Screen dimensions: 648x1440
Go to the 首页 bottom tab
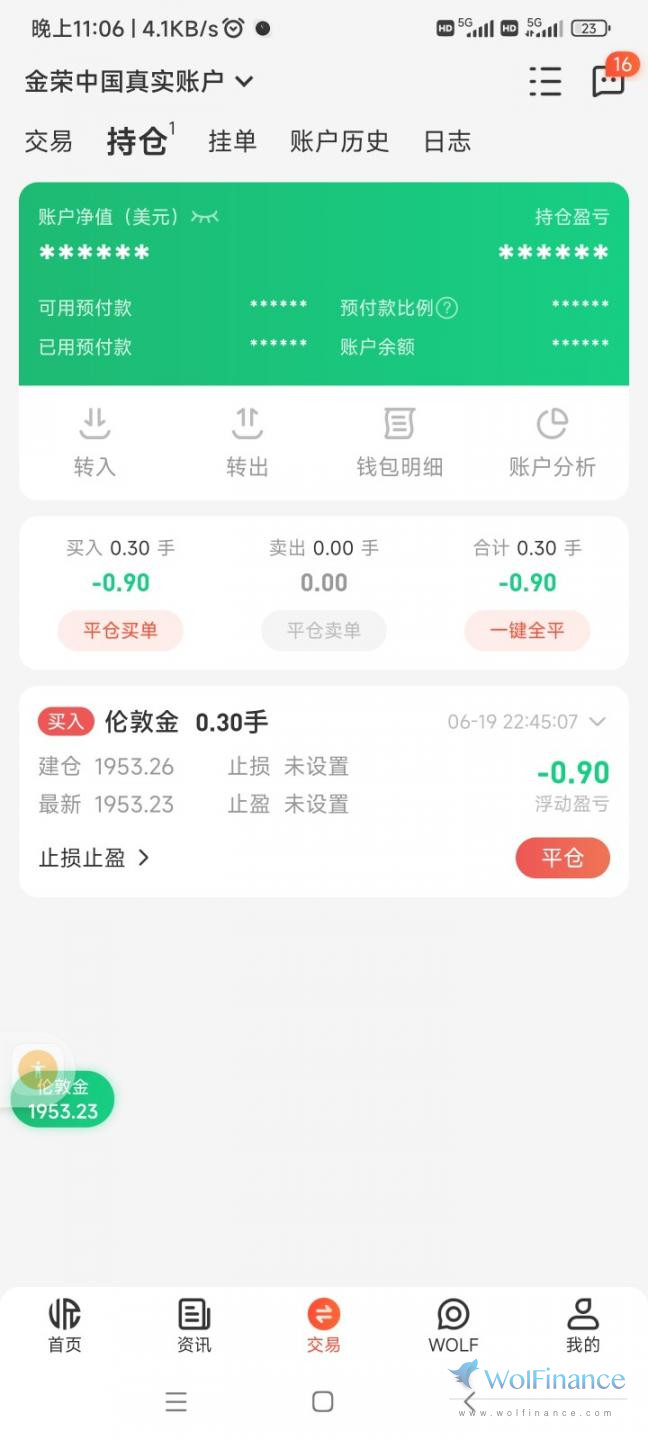coord(65,1326)
